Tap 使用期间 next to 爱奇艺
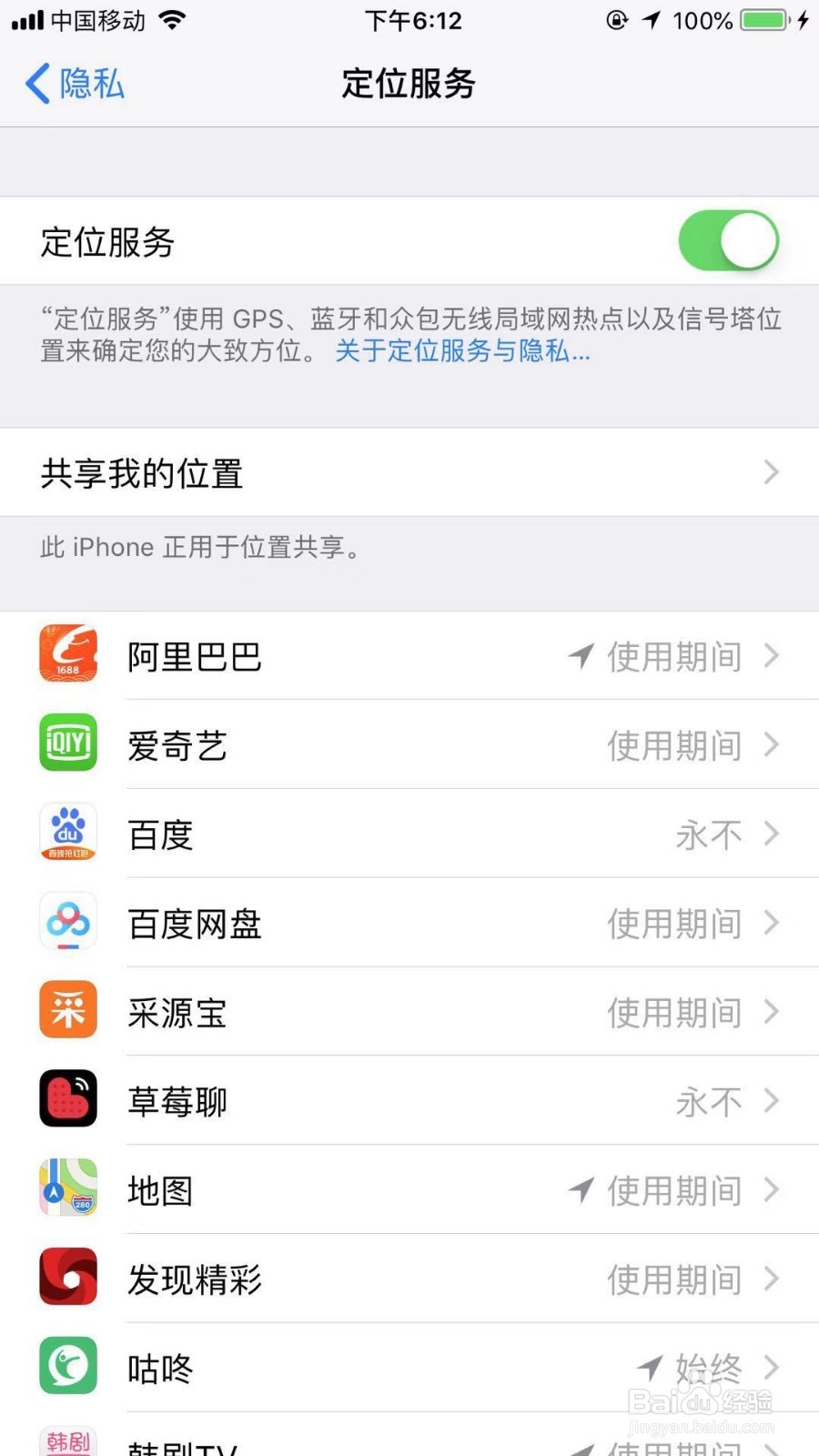The image size is (819, 1456). click(x=673, y=743)
